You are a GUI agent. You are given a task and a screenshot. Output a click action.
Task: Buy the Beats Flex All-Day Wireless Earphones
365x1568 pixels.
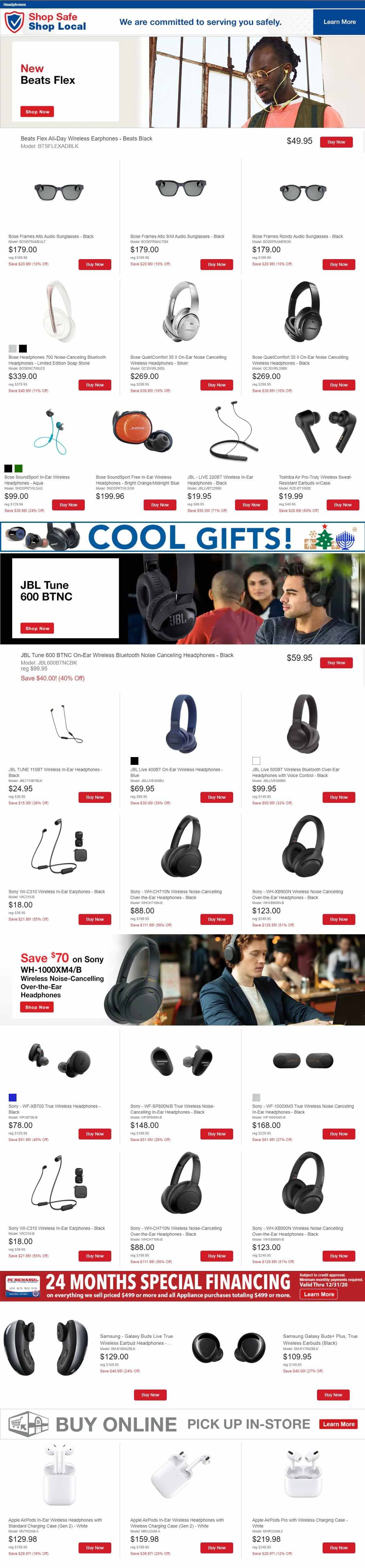coord(336,142)
